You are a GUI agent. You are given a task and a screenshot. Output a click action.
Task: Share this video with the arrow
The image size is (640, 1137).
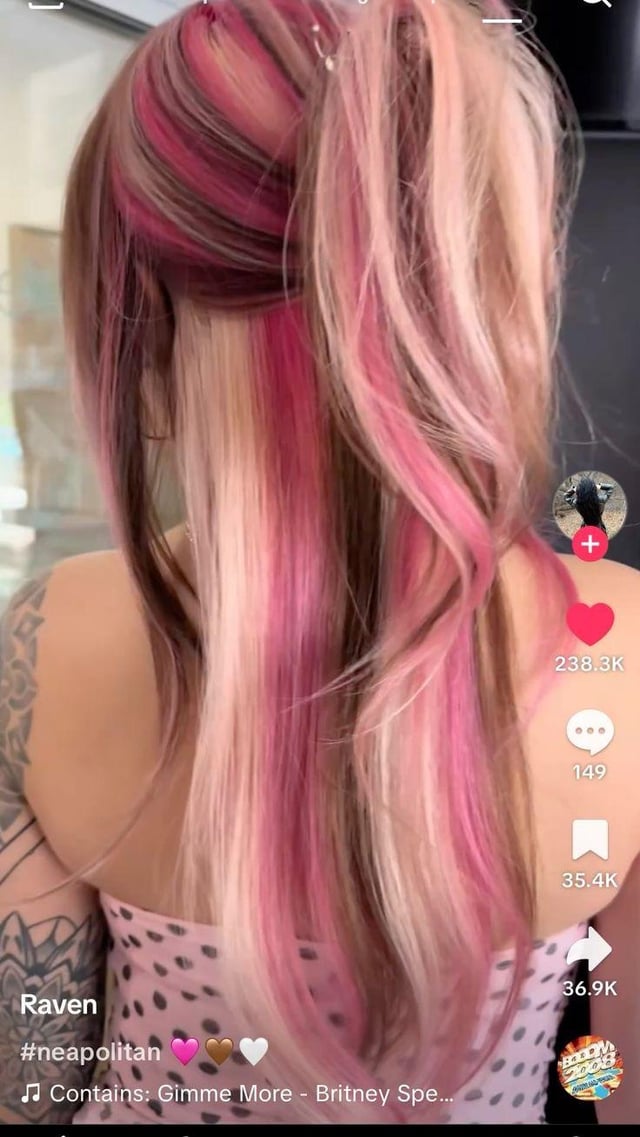coord(590,948)
